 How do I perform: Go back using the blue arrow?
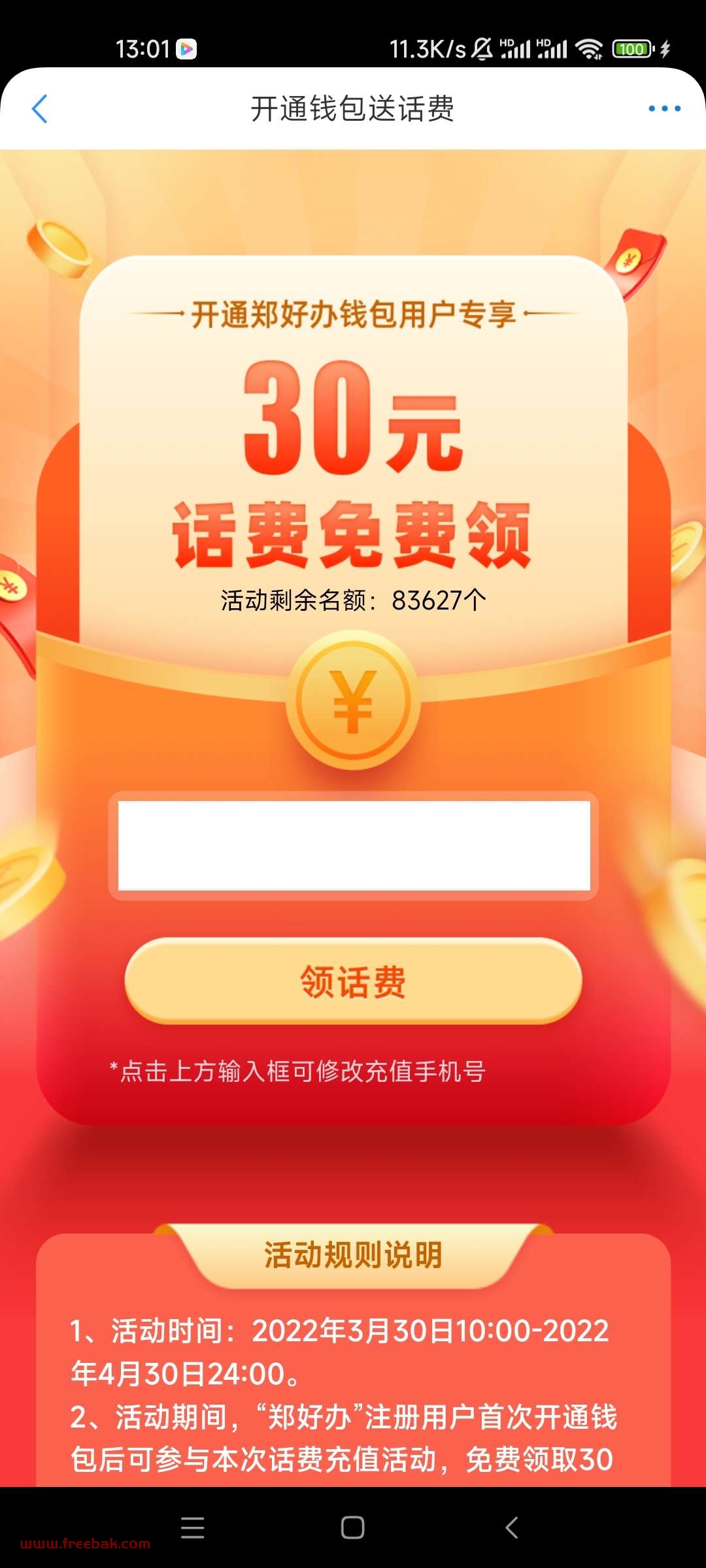pyautogui.click(x=40, y=108)
